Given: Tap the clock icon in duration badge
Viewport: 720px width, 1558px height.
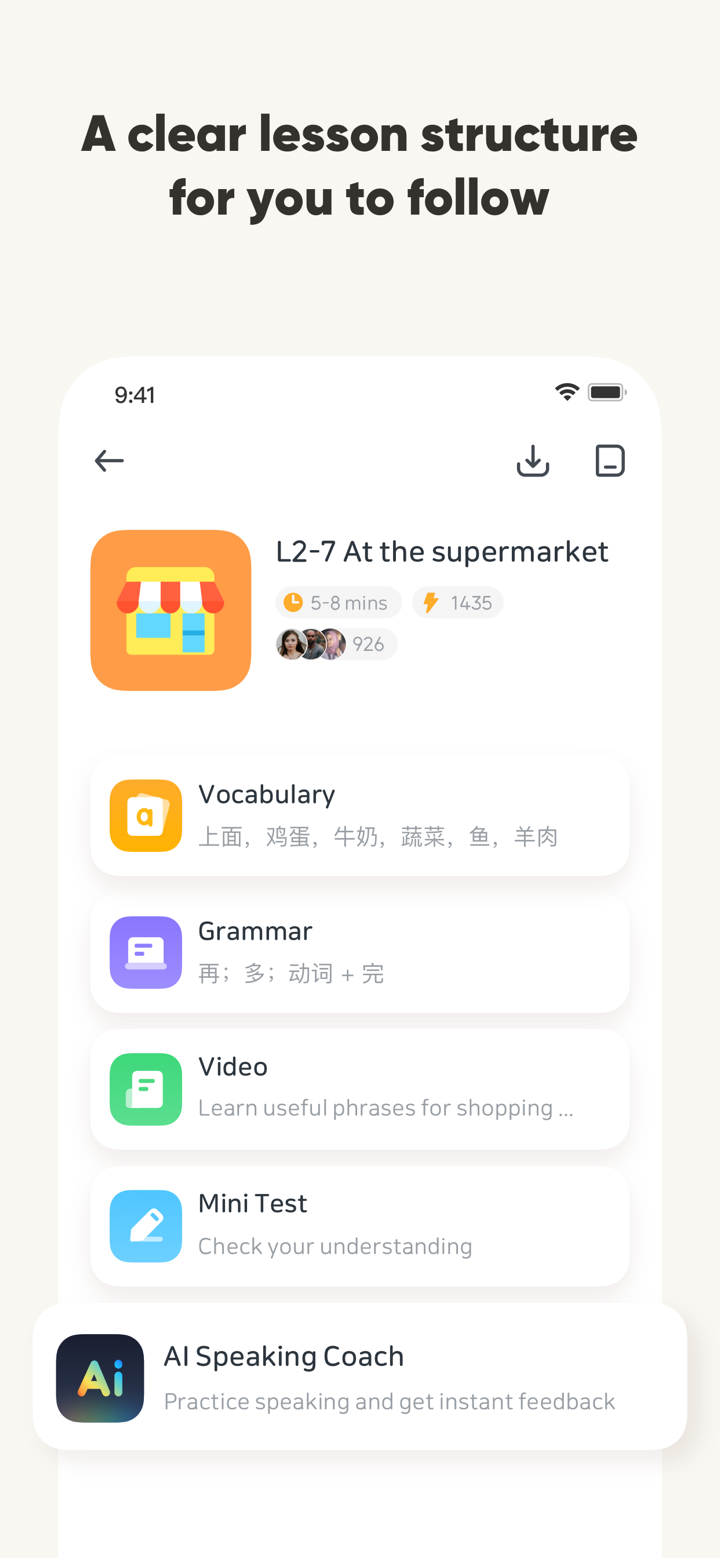Looking at the screenshot, I should [292, 602].
